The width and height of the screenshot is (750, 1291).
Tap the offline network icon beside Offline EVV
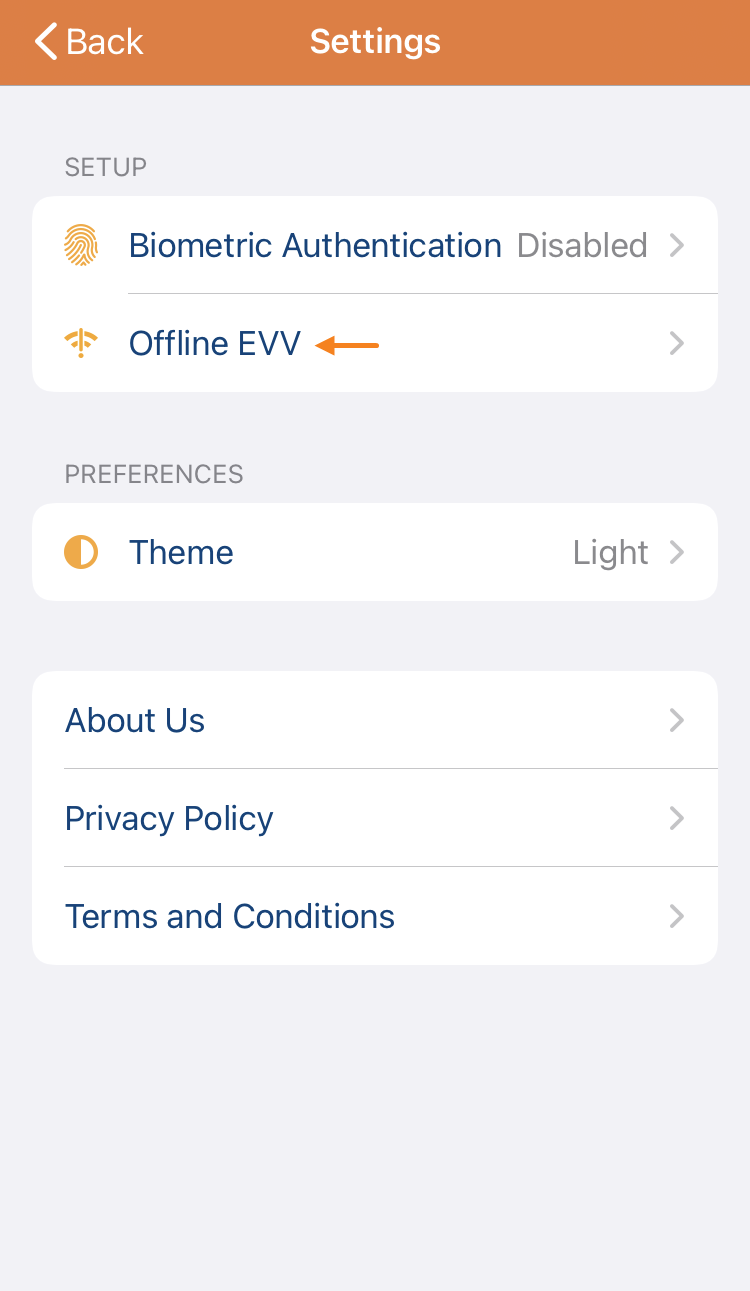click(x=80, y=343)
